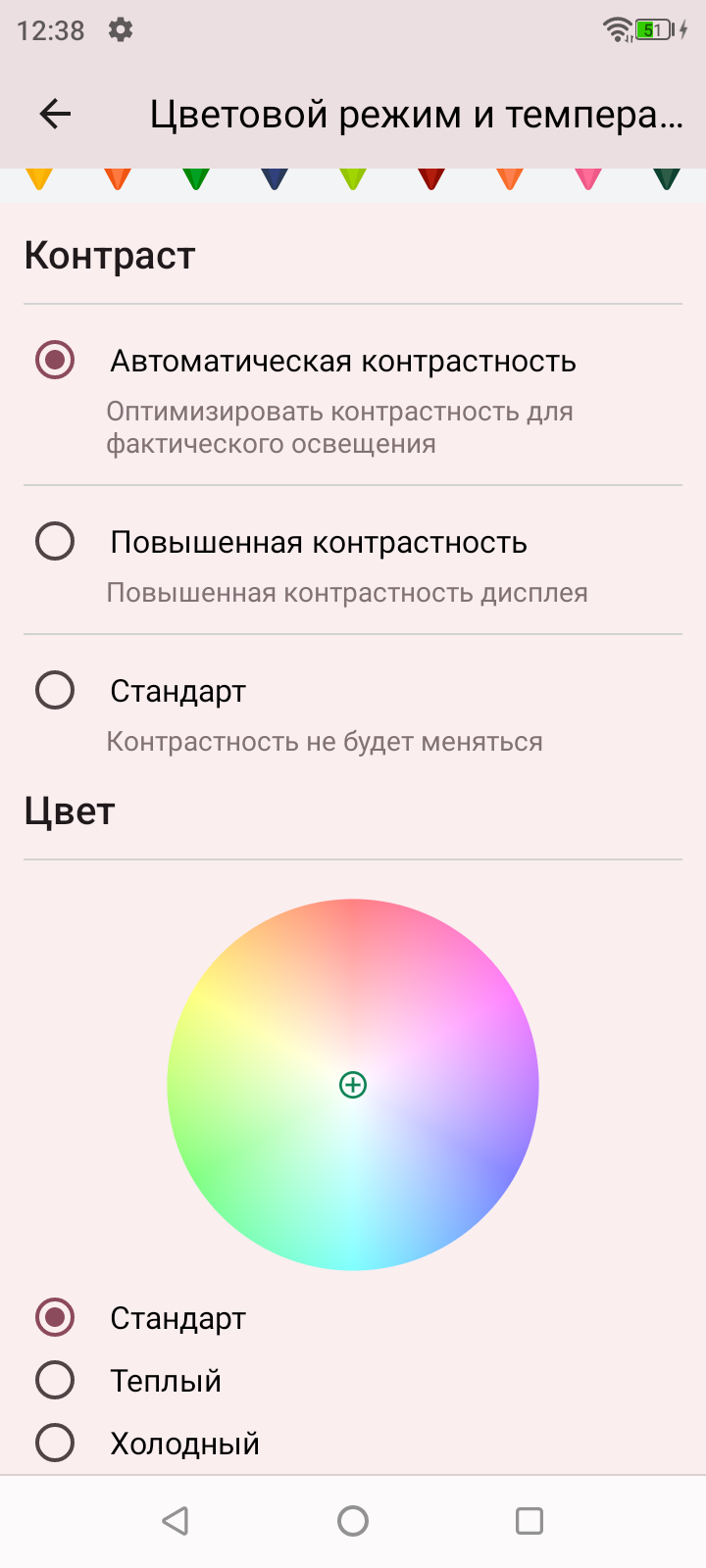Select Автоматическая контрастность option
Image resolution: width=706 pixels, height=1568 pixels.
(55, 361)
